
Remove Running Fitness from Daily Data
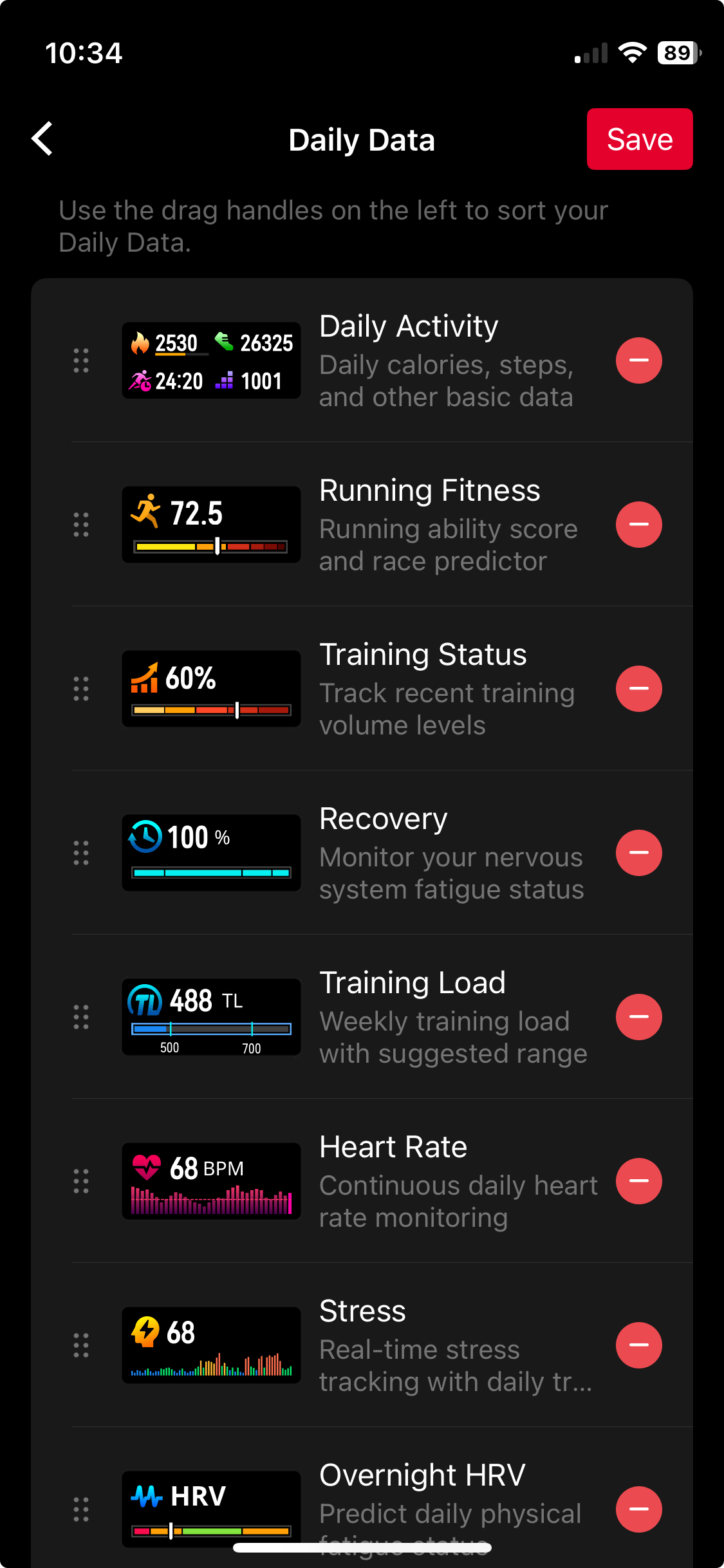pyautogui.click(x=638, y=524)
